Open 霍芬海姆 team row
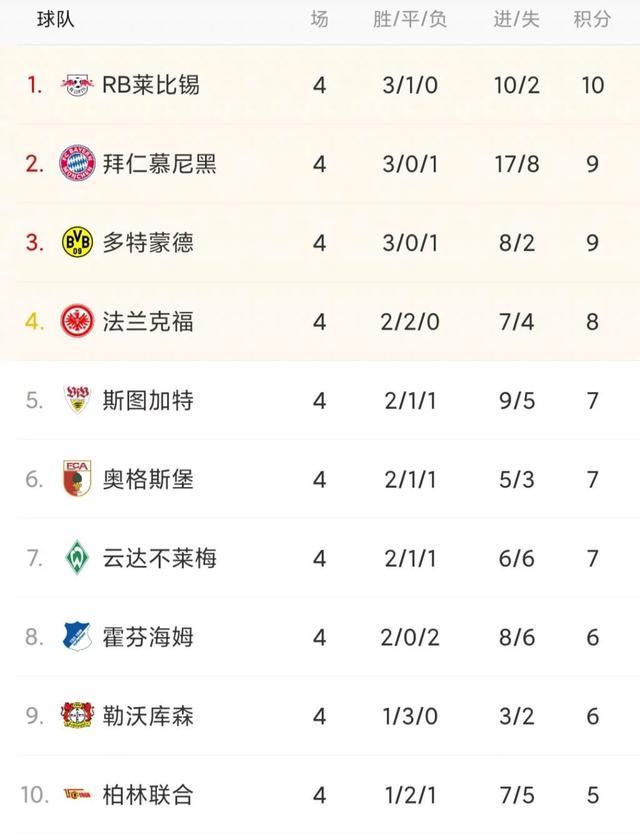The image size is (640, 834). 149,637
